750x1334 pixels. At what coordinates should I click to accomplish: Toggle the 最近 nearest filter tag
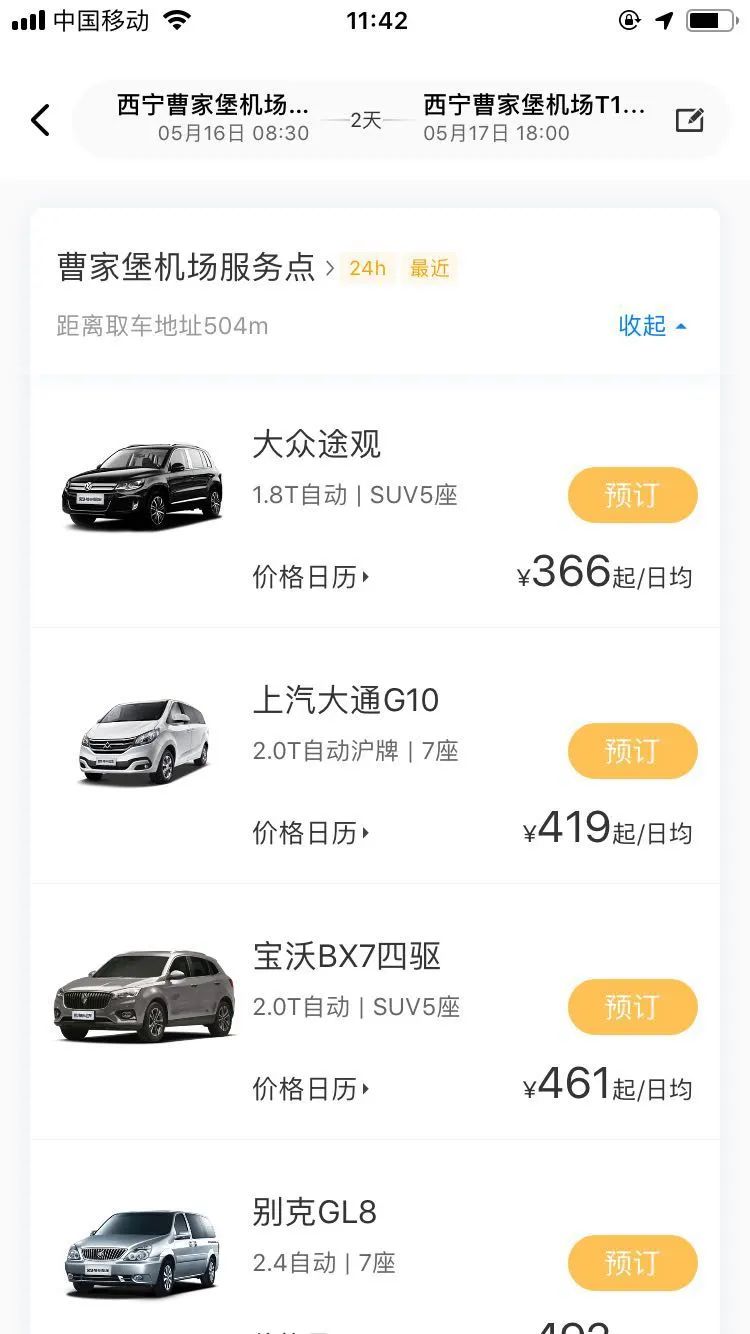[x=428, y=268]
